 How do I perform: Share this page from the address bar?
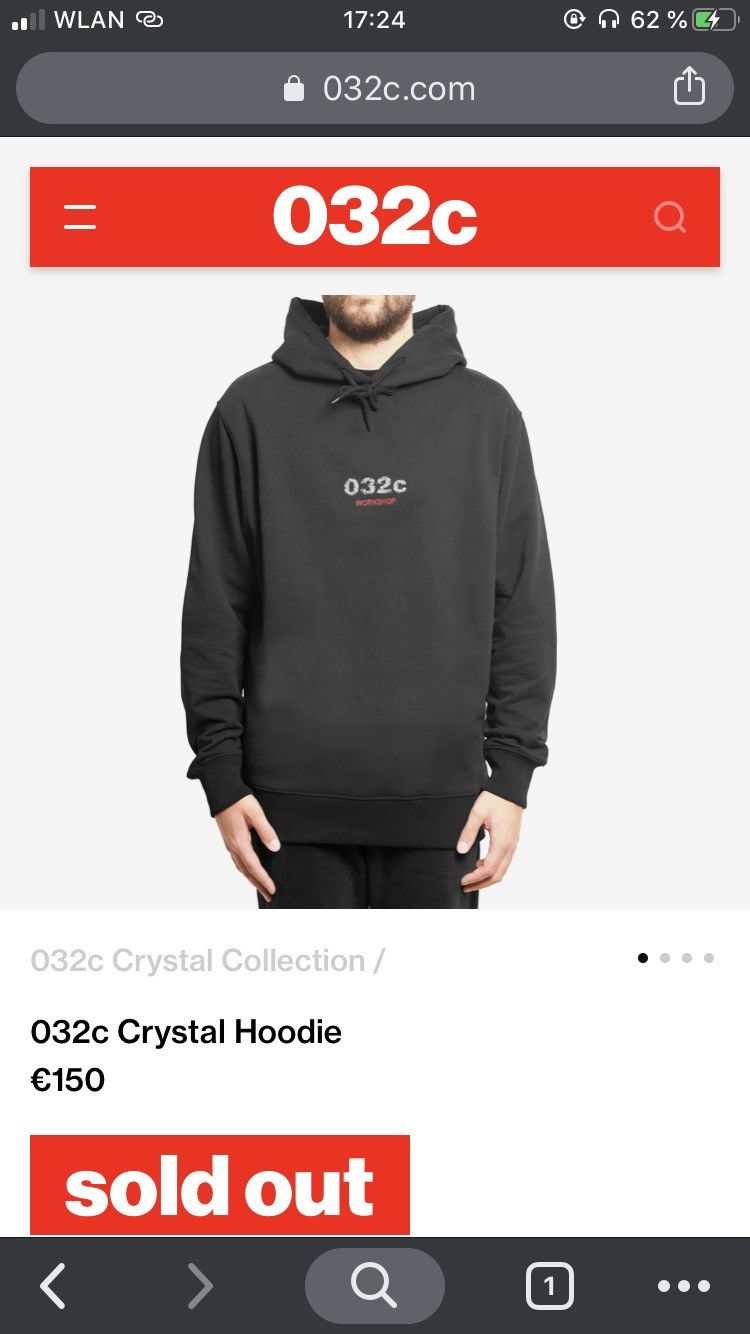[x=689, y=87]
